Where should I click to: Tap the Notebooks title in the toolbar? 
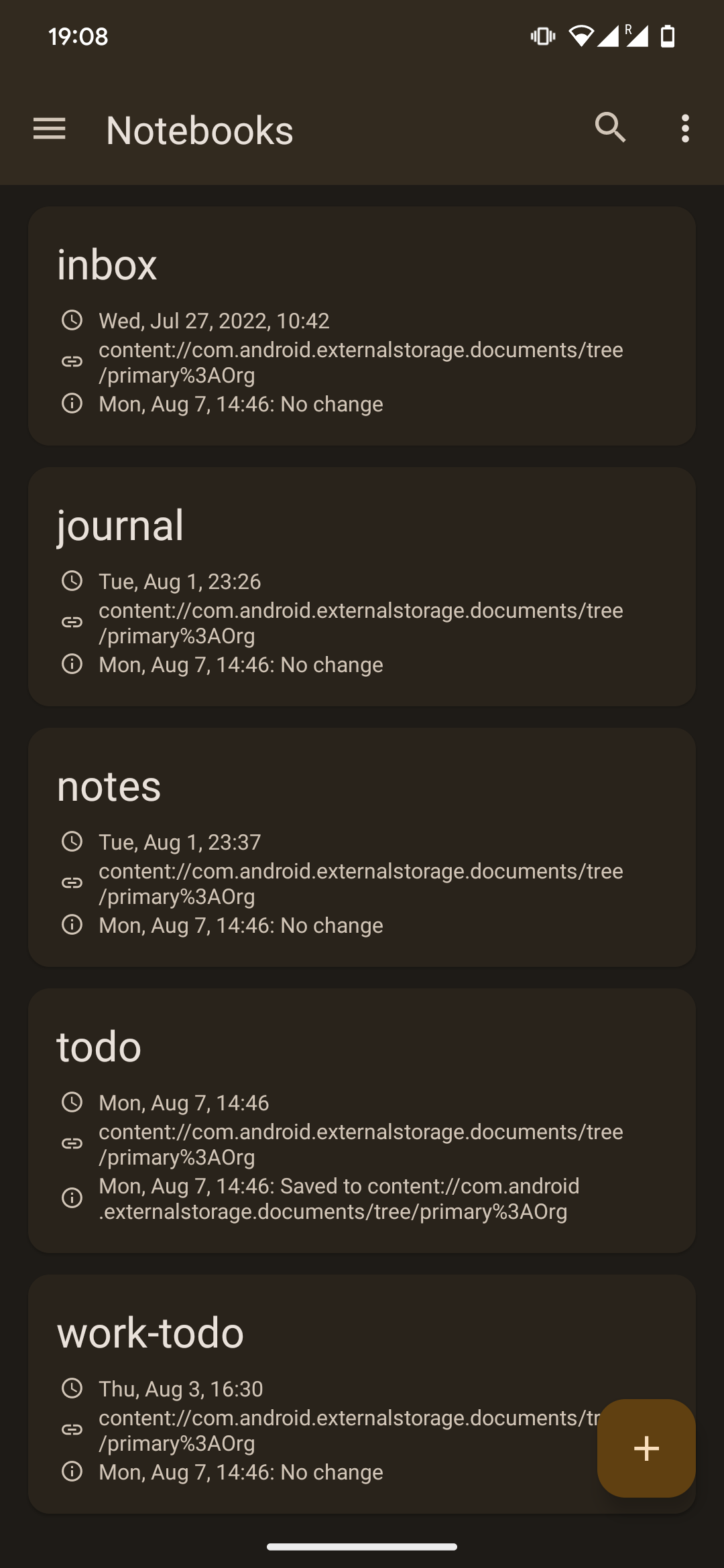pos(198,130)
